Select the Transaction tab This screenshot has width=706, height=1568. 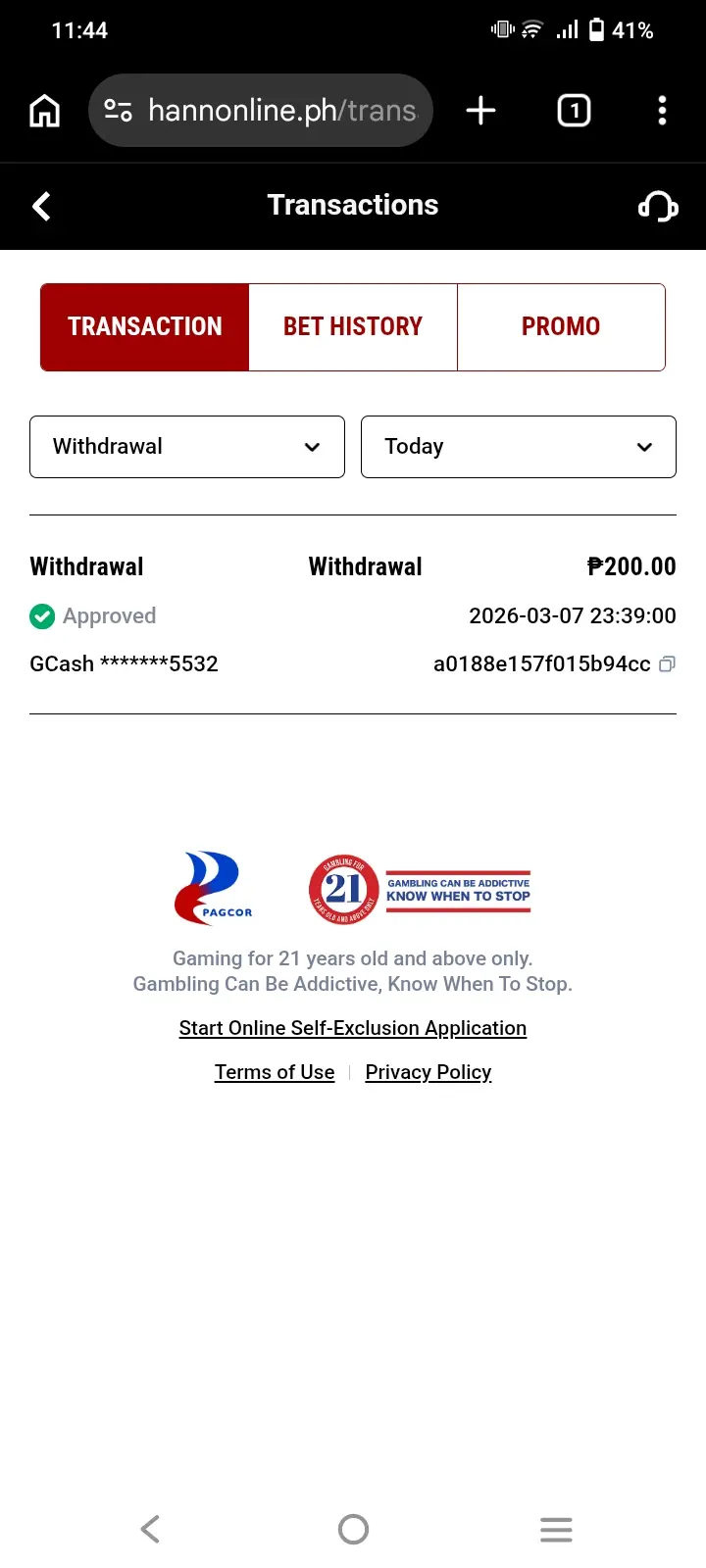click(x=145, y=327)
